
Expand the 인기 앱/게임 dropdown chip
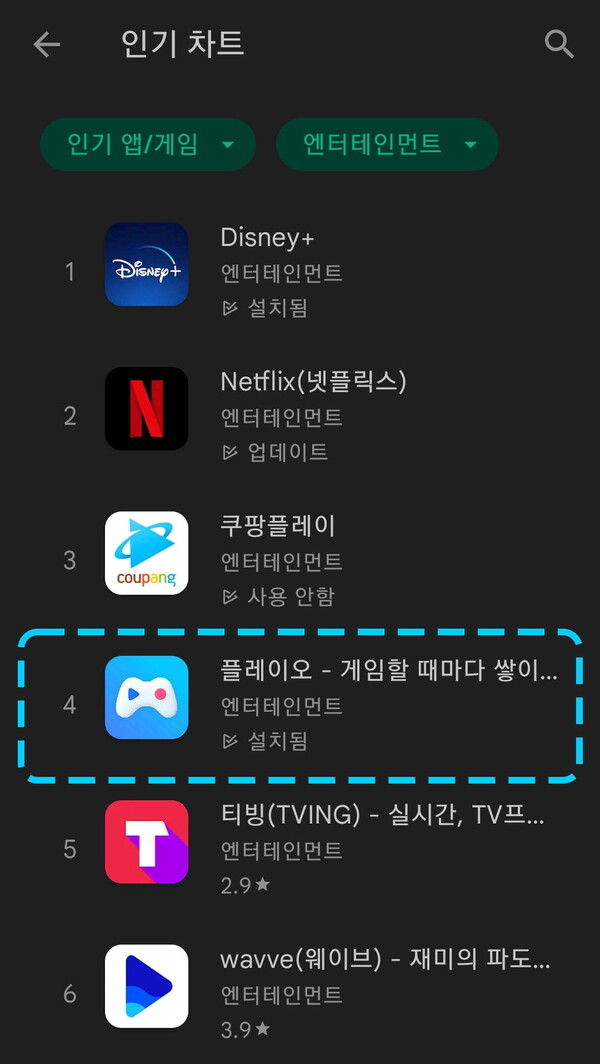tap(148, 145)
